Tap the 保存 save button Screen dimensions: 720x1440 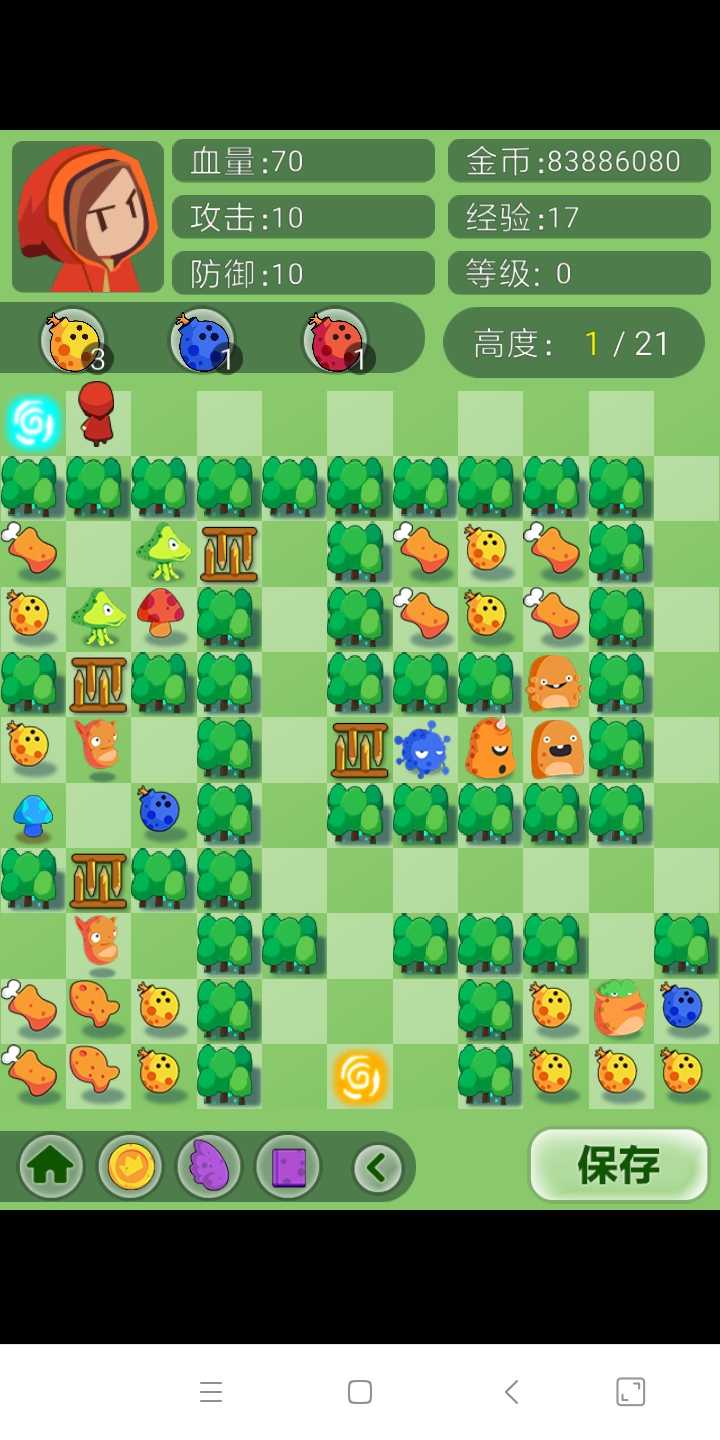coord(619,1165)
